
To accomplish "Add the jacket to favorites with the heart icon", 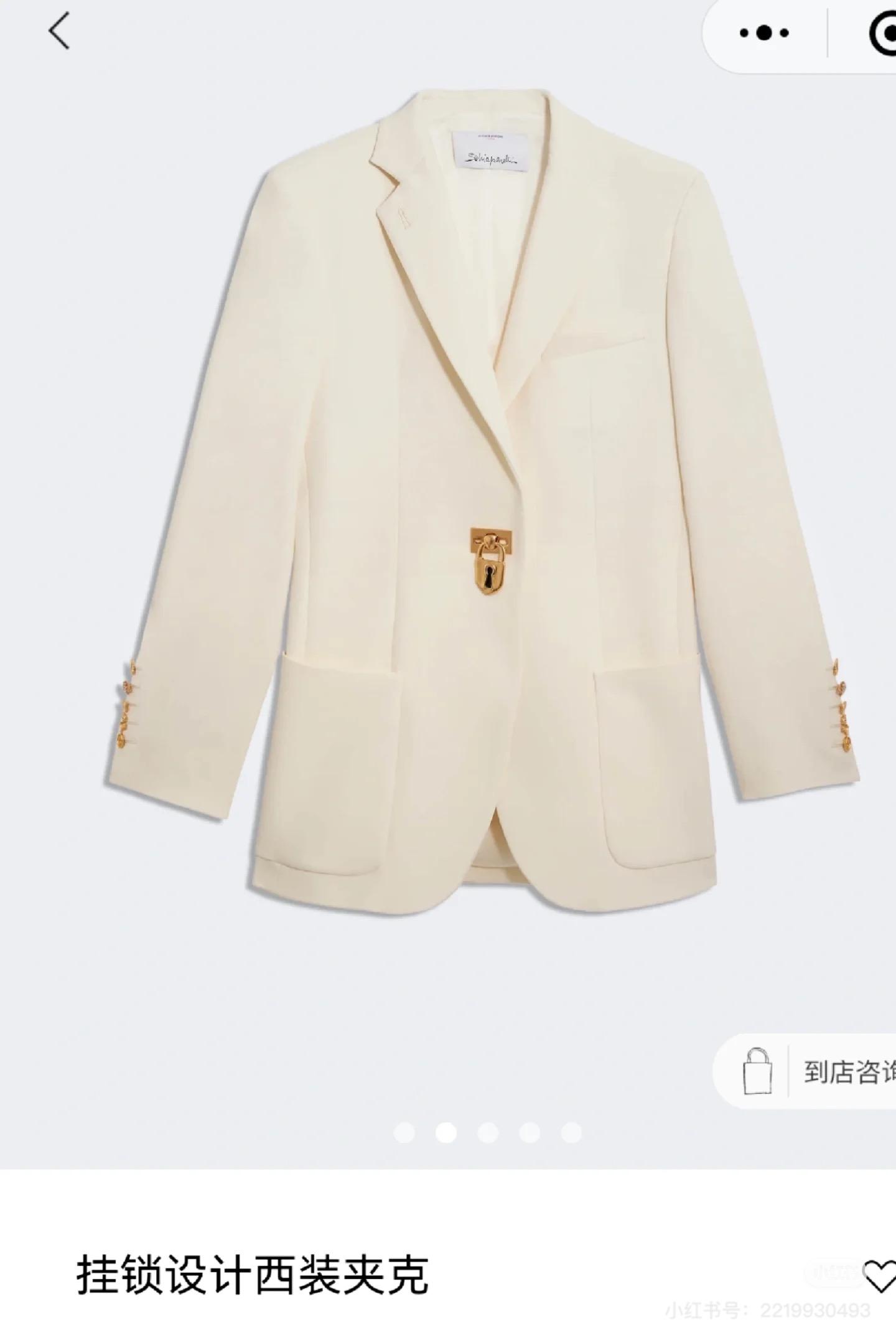I will click(x=879, y=1276).
